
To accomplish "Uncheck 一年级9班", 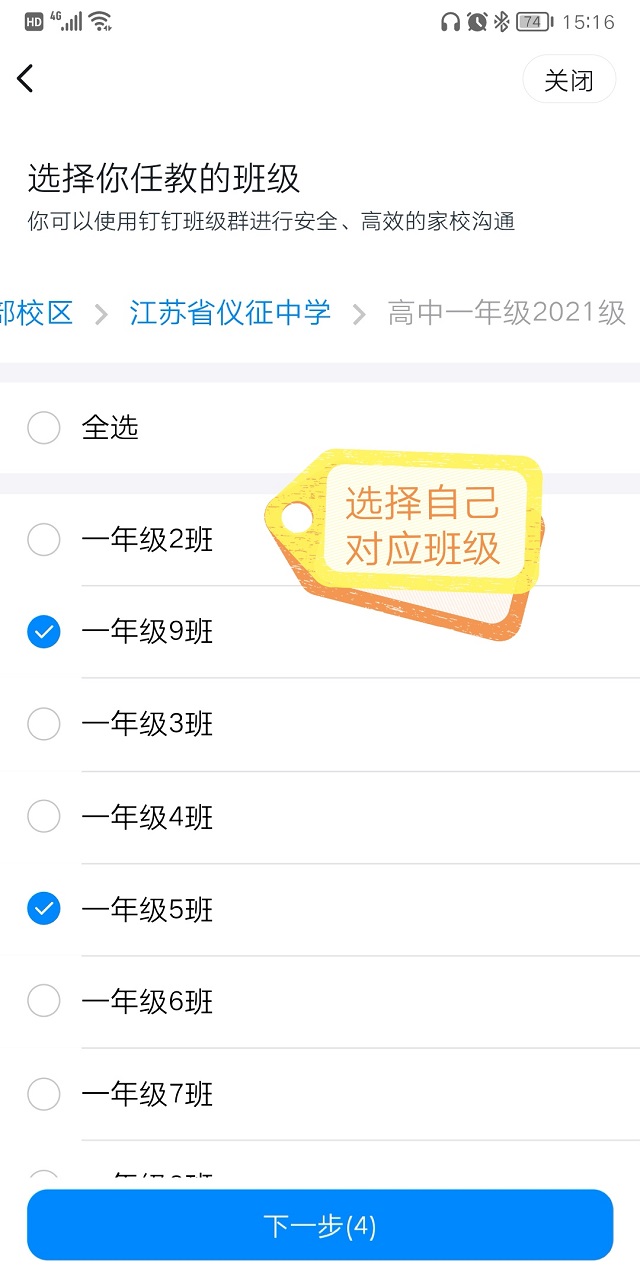I will coord(320,632).
